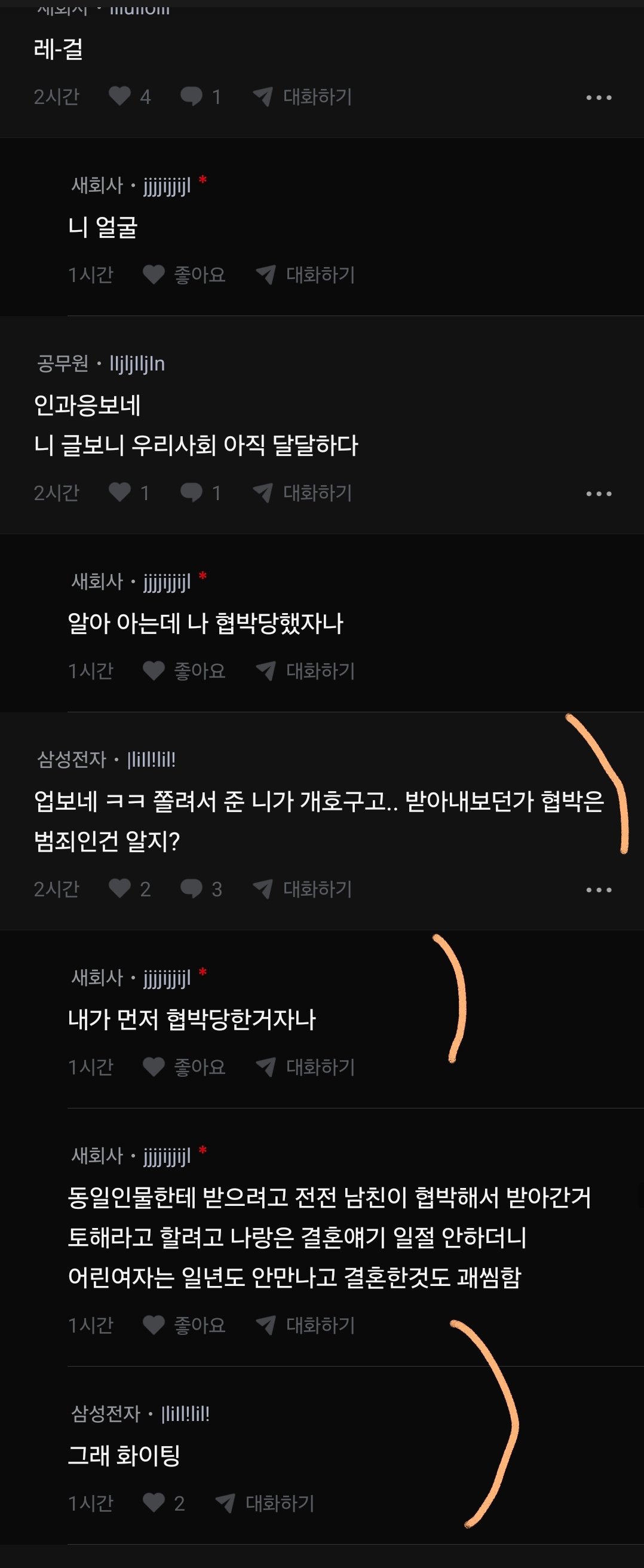The width and height of the screenshot is (644, 1568).
Task: Tap 대화하기 under the "레-걸" comment
Action: [303, 97]
